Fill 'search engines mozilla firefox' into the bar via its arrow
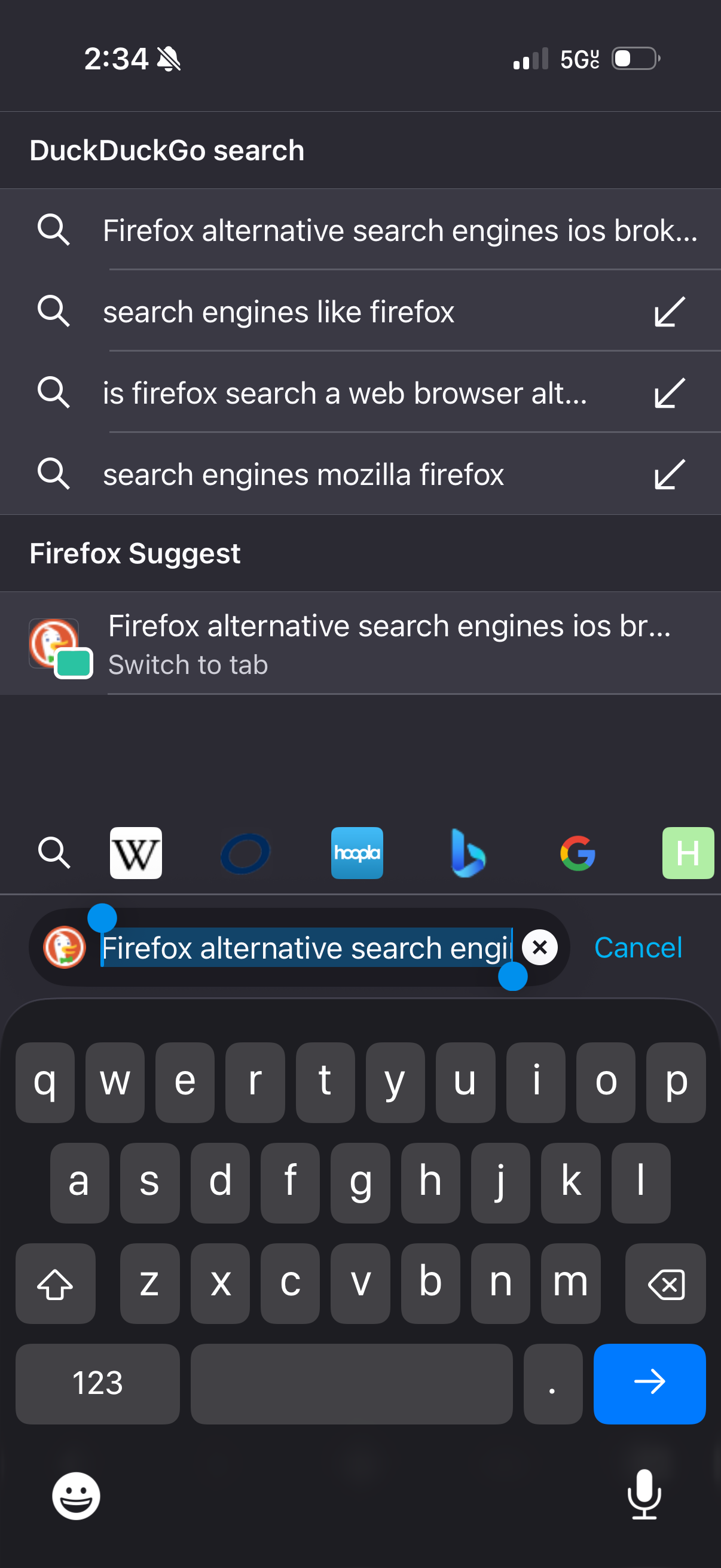This screenshot has width=721, height=1568. [669, 474]
